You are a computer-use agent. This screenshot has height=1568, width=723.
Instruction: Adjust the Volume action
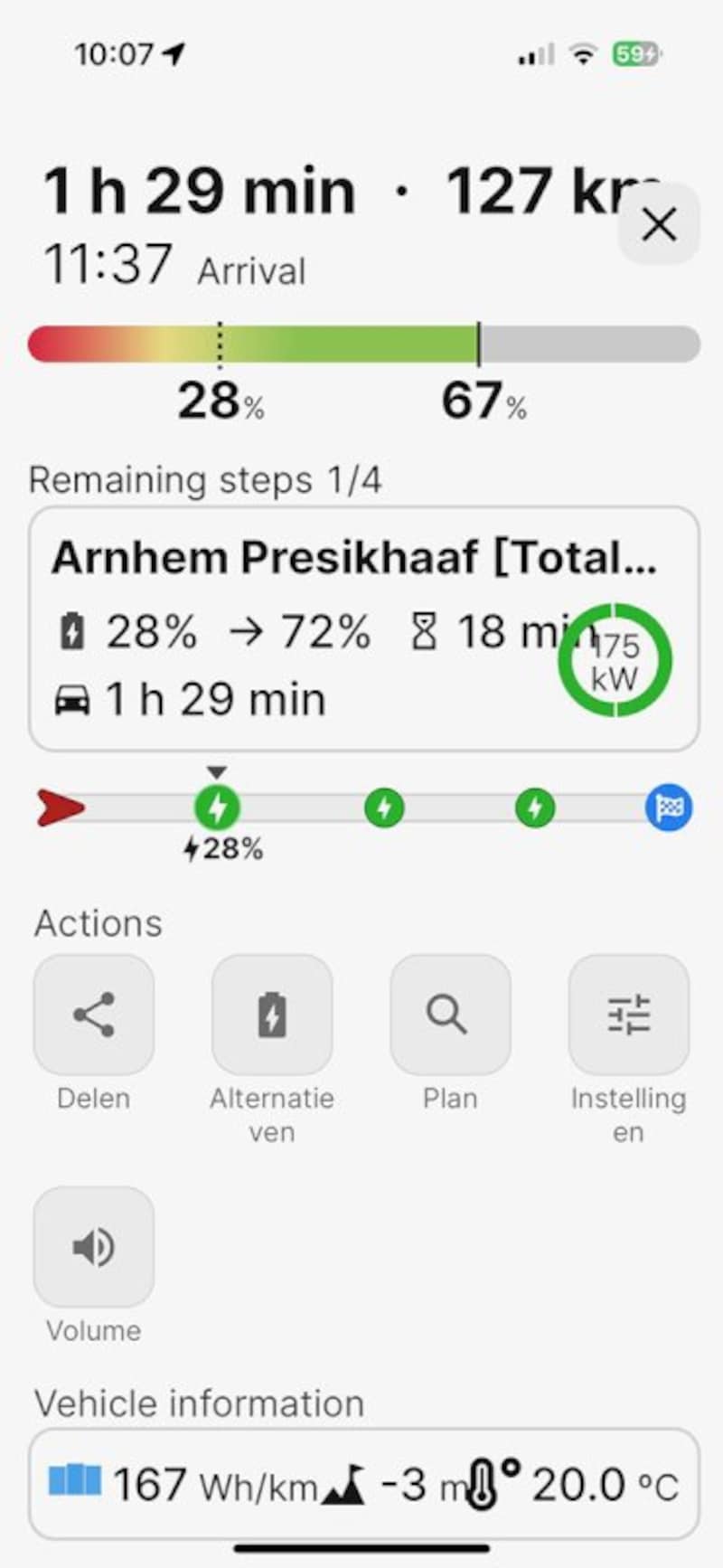(x=94, y=1247)
